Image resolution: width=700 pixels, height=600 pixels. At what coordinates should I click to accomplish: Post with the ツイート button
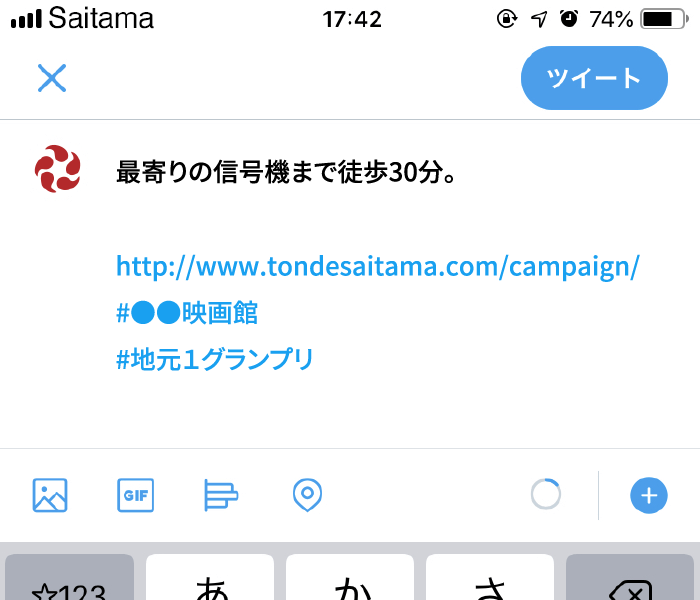pos(594,78)
